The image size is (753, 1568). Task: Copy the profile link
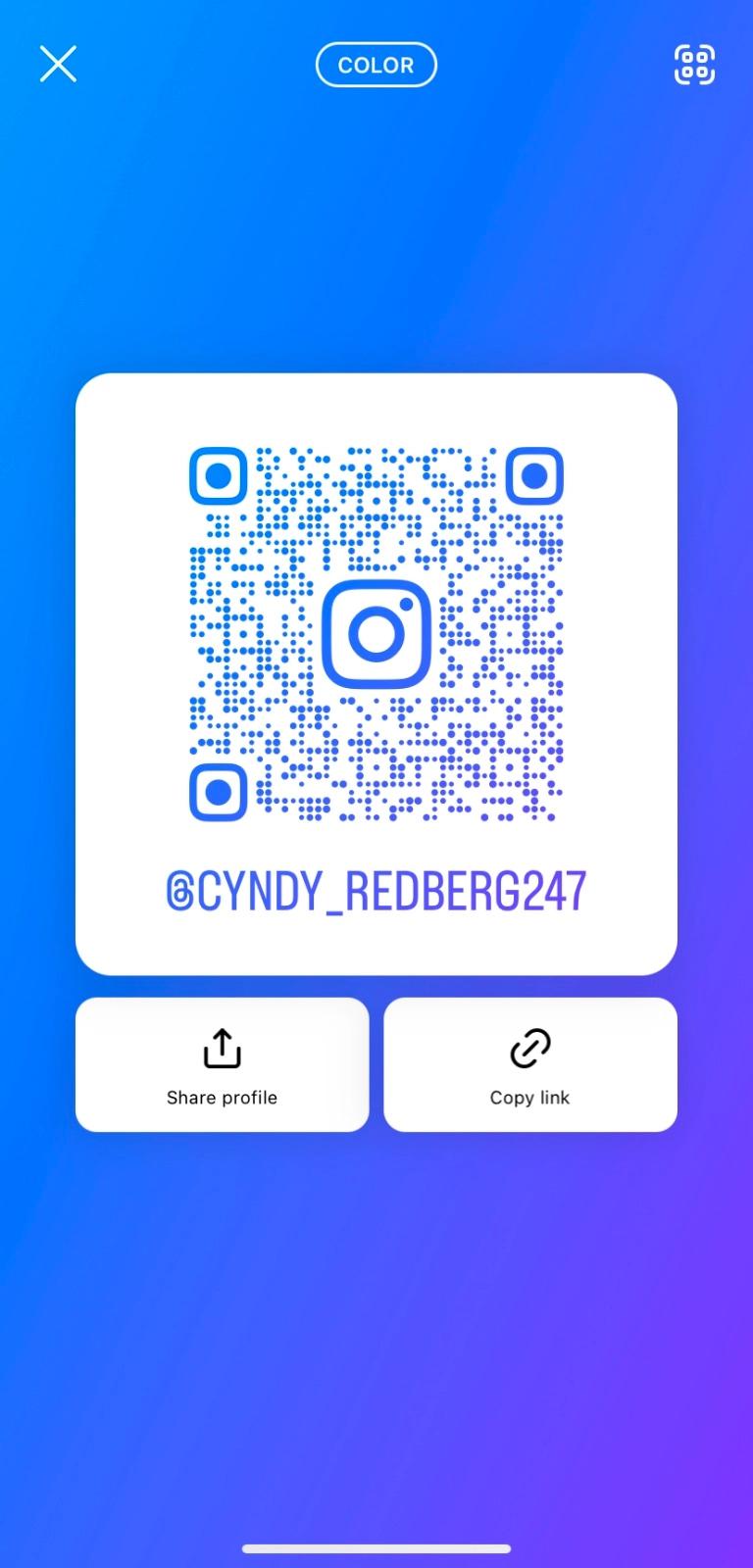[x=529, y=1064]
